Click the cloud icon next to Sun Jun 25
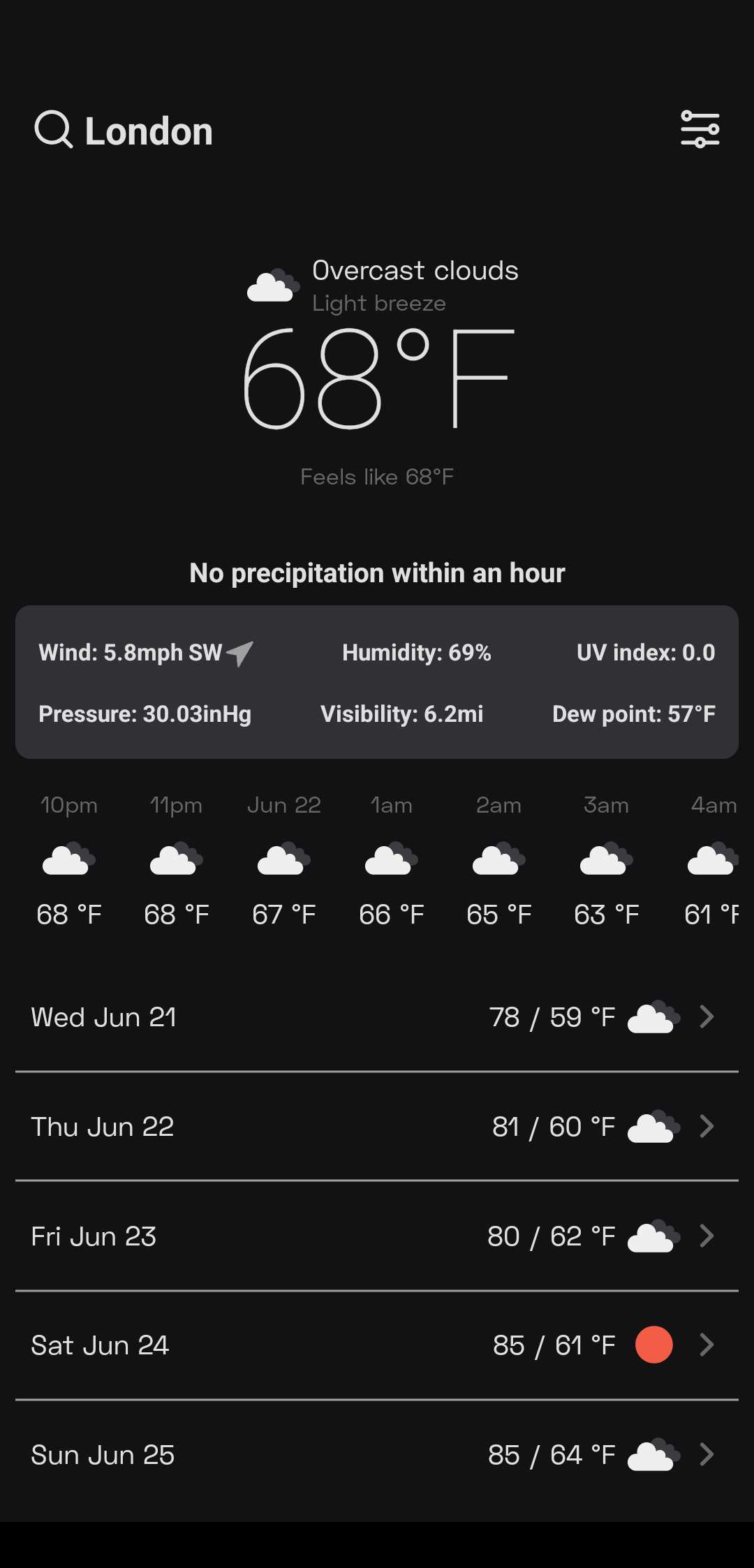The height and width of the screenshot is (1568, 754). (652, 1454)
